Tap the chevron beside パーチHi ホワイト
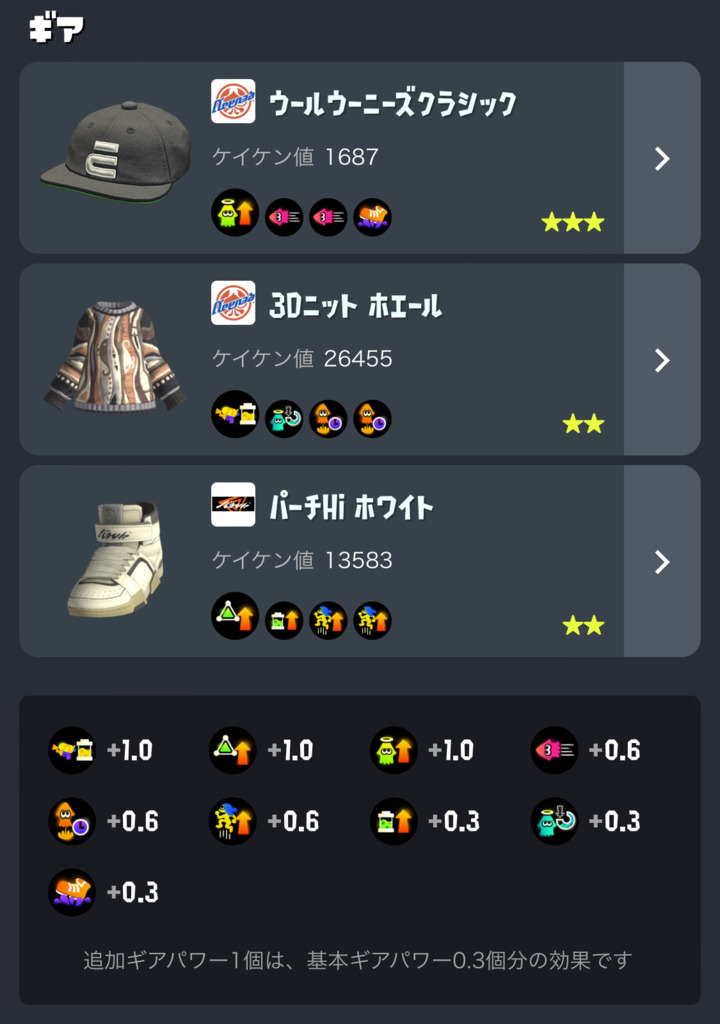720x1024 pixels. (x=662, y=561)
